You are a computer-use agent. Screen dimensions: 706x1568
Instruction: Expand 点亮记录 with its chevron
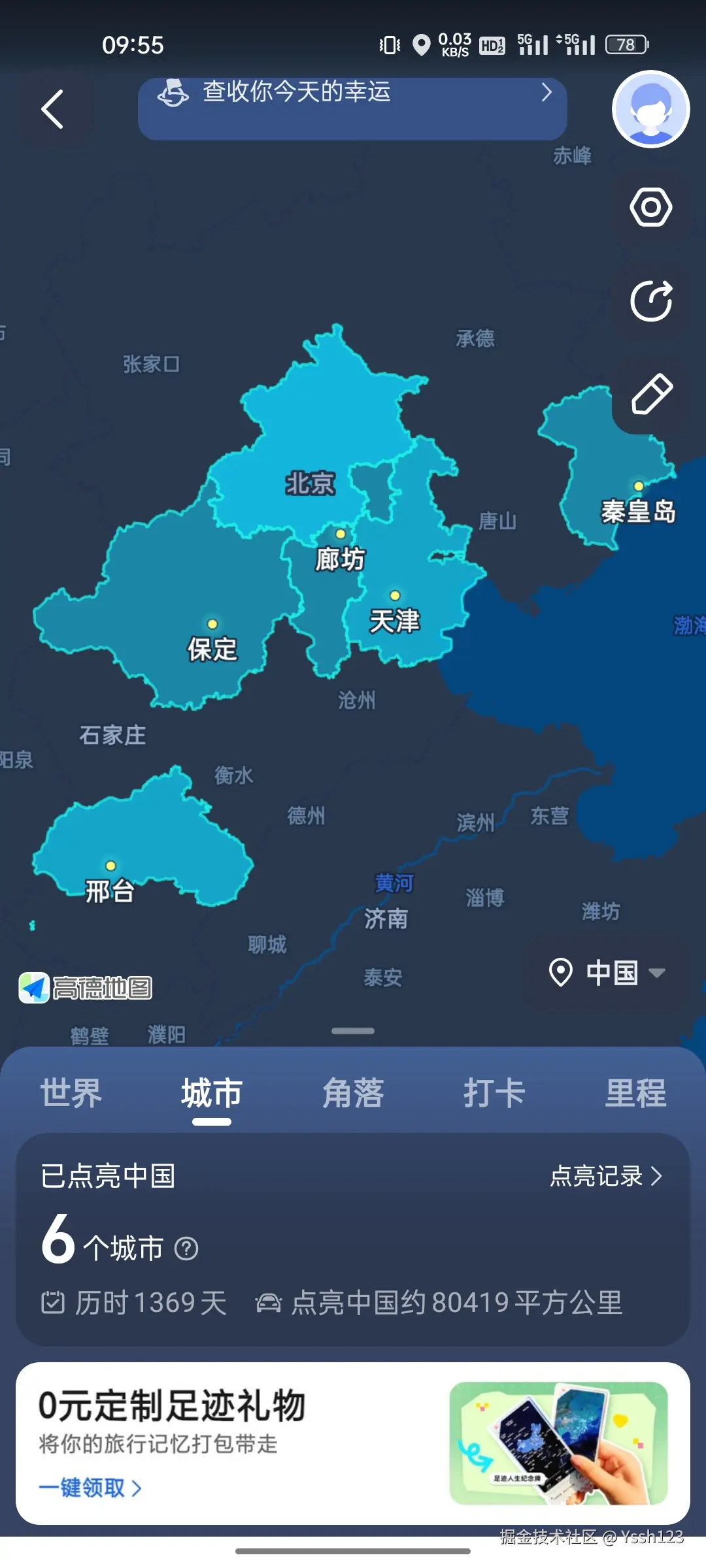[x=658, y=1175]
